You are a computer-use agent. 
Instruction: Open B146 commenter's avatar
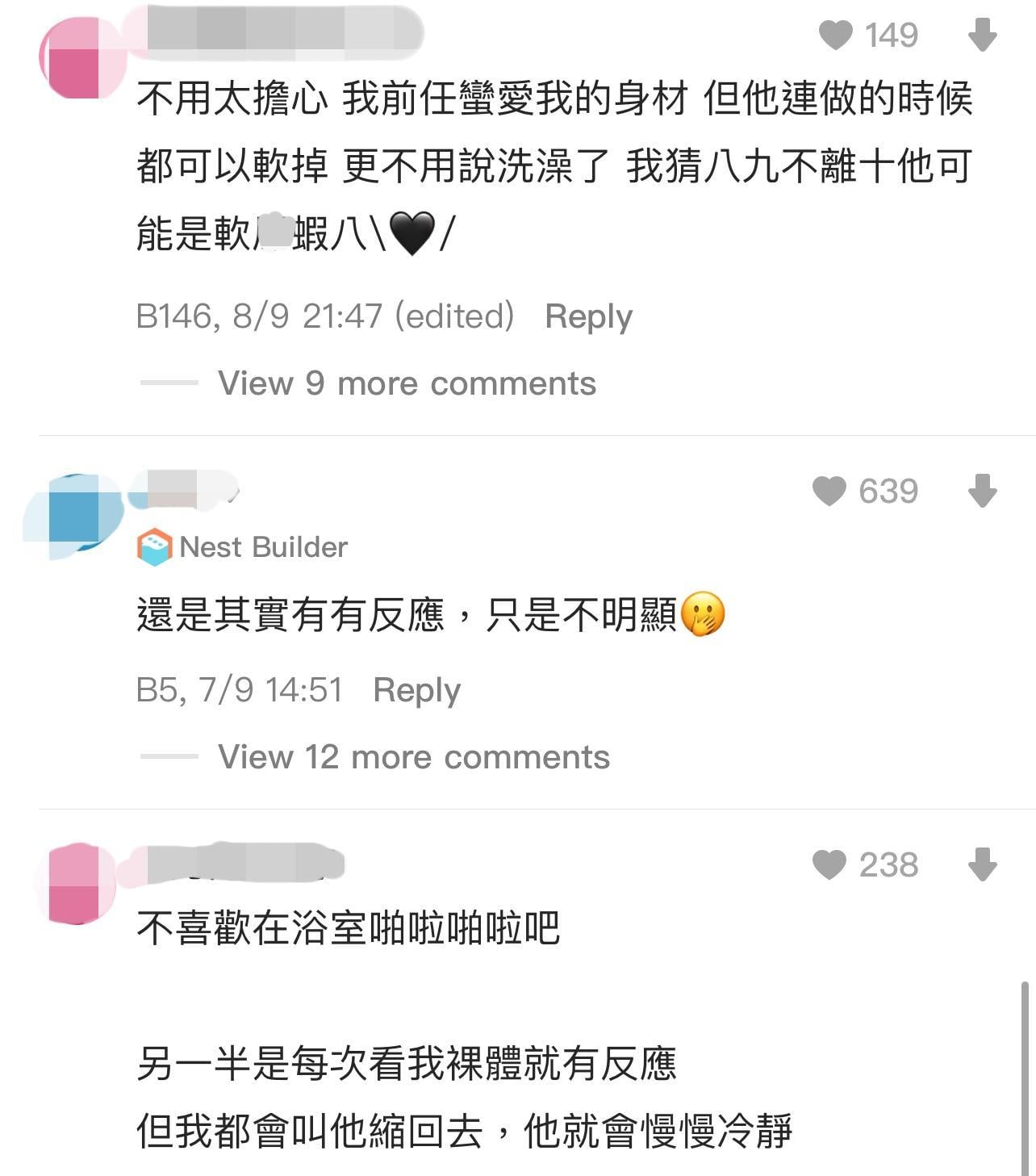coord(78,60)
